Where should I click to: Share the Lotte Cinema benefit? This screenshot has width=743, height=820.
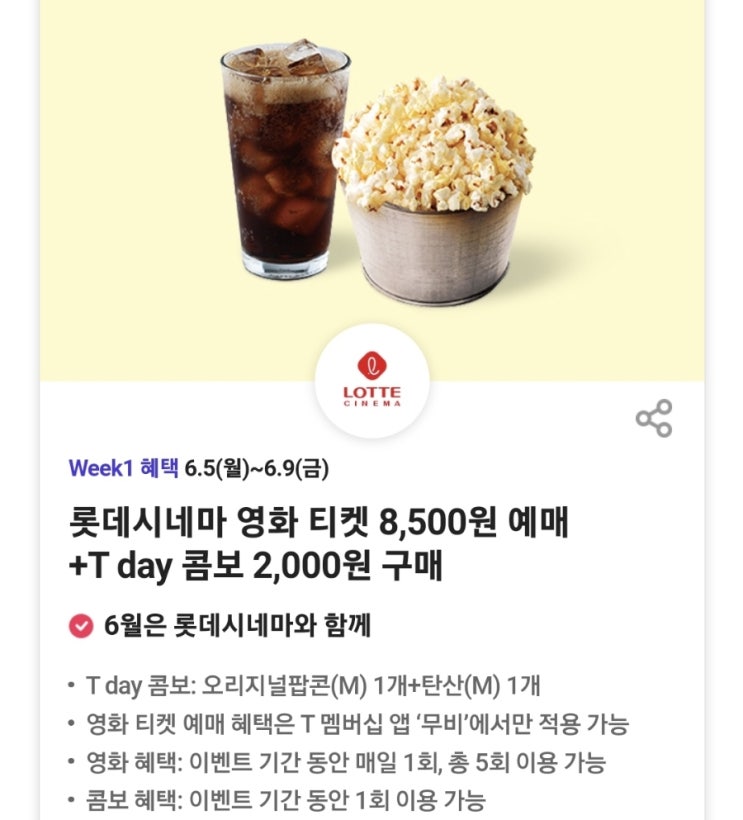654,418
